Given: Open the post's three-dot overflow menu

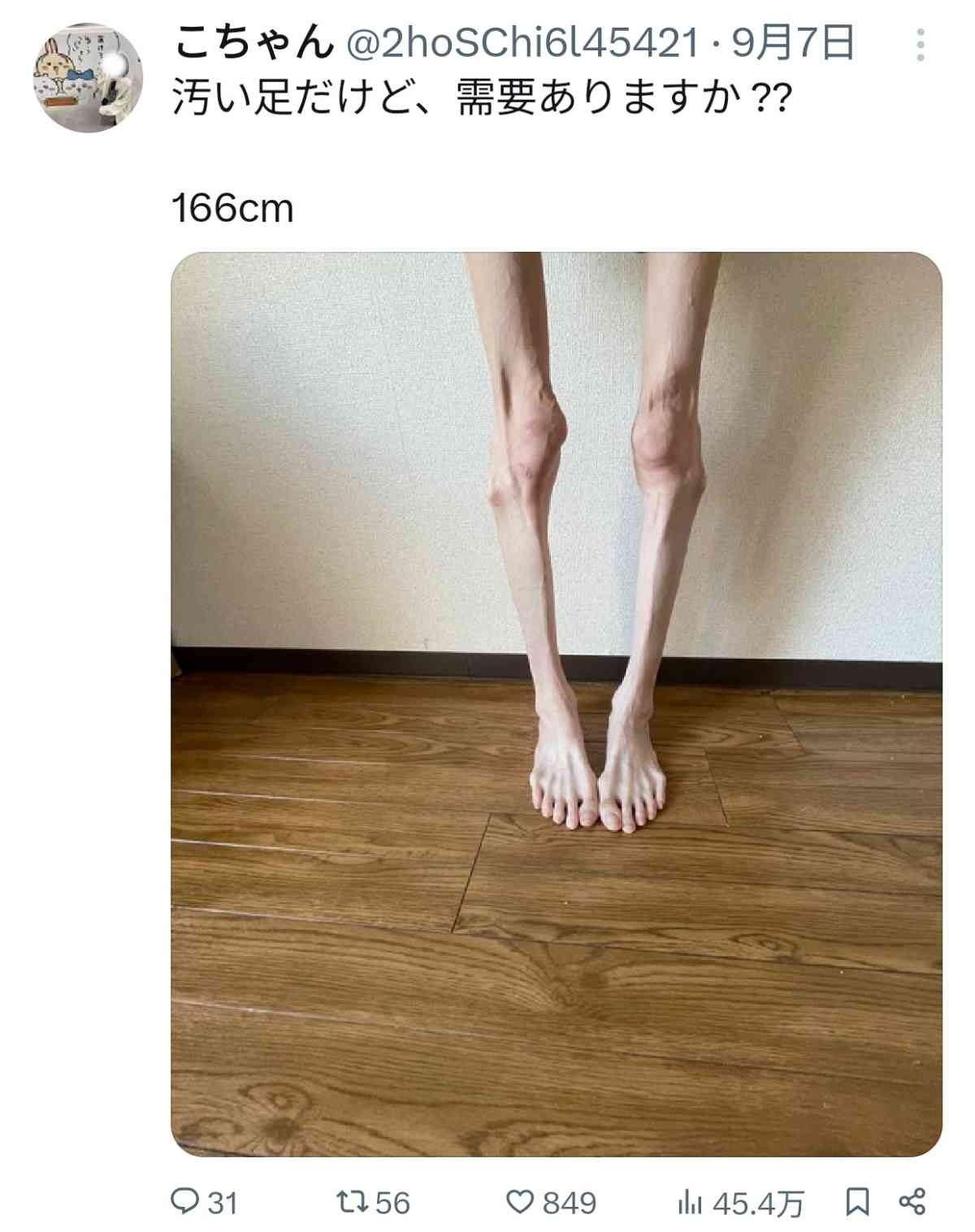Looking at the screenshot, I should (920, 45).
